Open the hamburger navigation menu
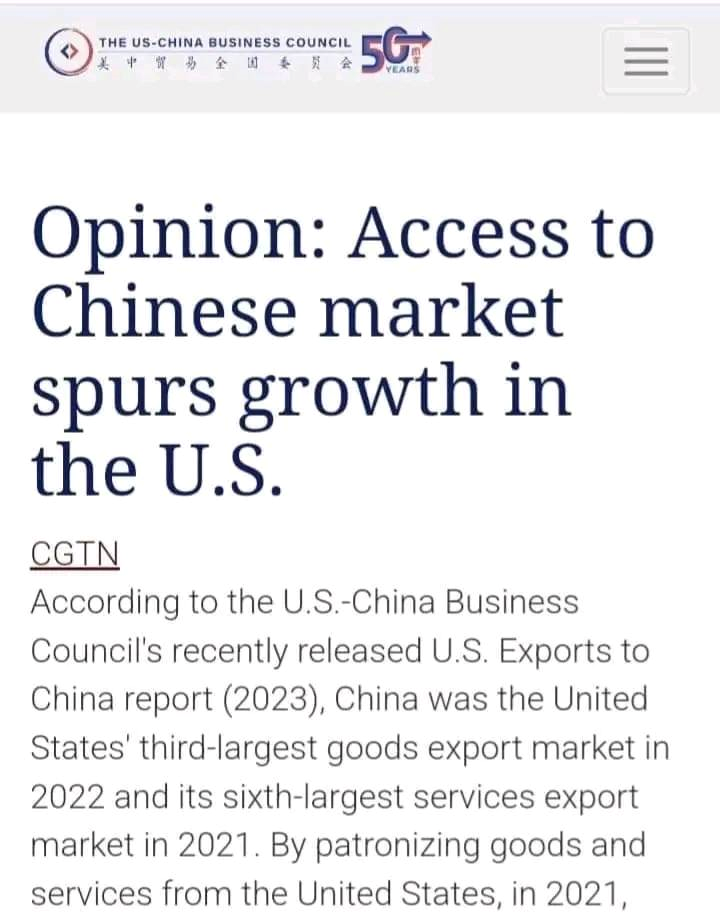This screenshot has width=720, height=919. tap(645, 61)
